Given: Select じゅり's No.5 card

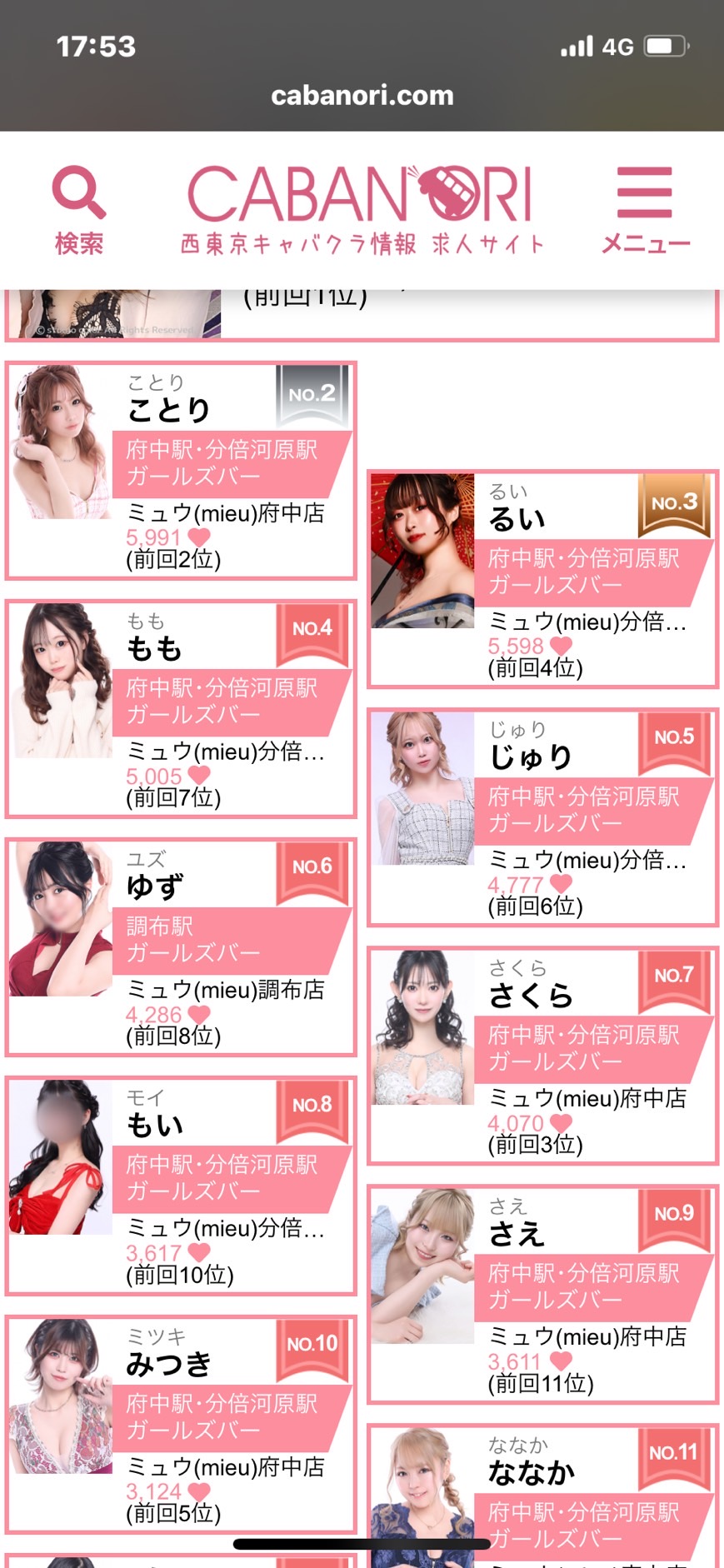Looking at the screenshot, I should click(x=542, y=817).
